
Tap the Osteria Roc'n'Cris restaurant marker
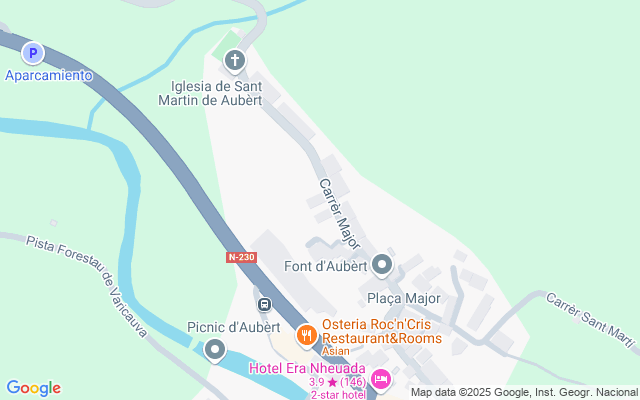[306, 336]
